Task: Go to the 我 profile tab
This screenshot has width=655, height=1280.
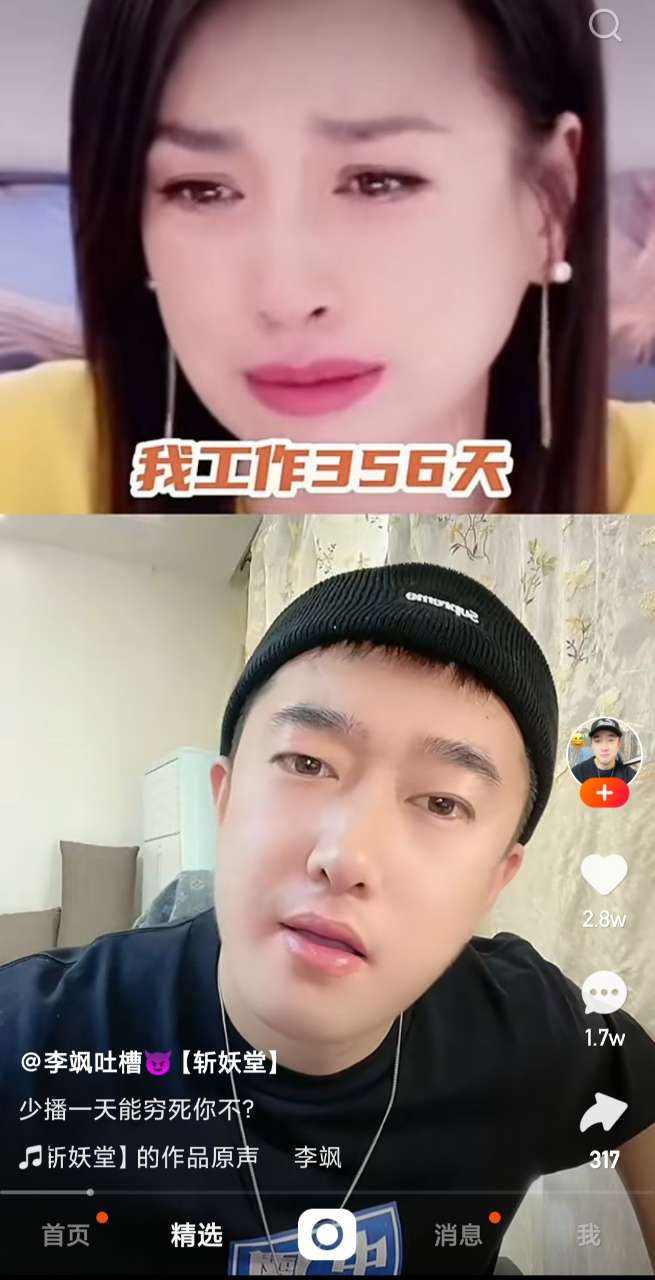Action: 588,1236
